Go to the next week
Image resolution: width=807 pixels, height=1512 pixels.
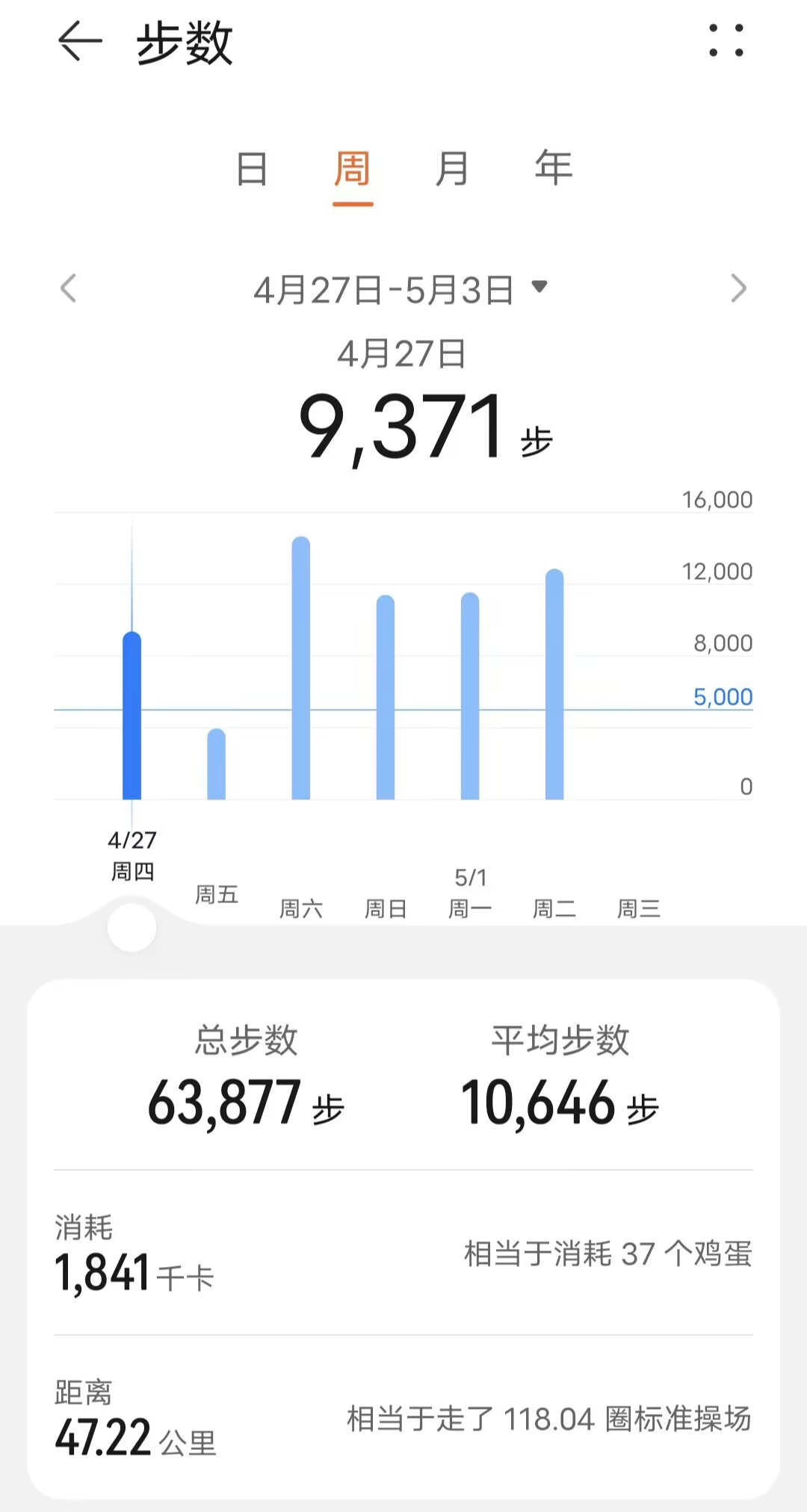pos(738,288)
